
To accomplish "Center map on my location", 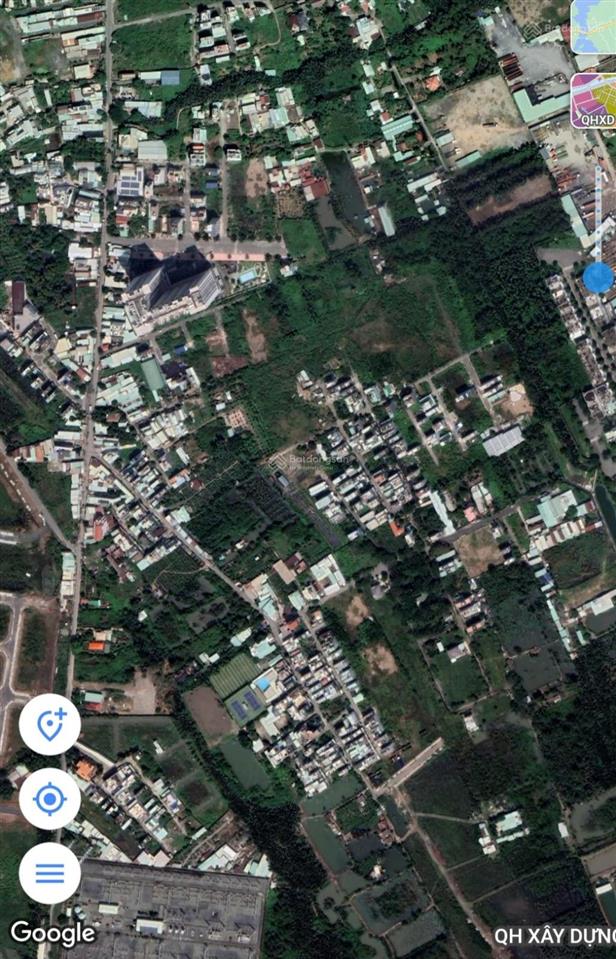I will coord(49,798).
